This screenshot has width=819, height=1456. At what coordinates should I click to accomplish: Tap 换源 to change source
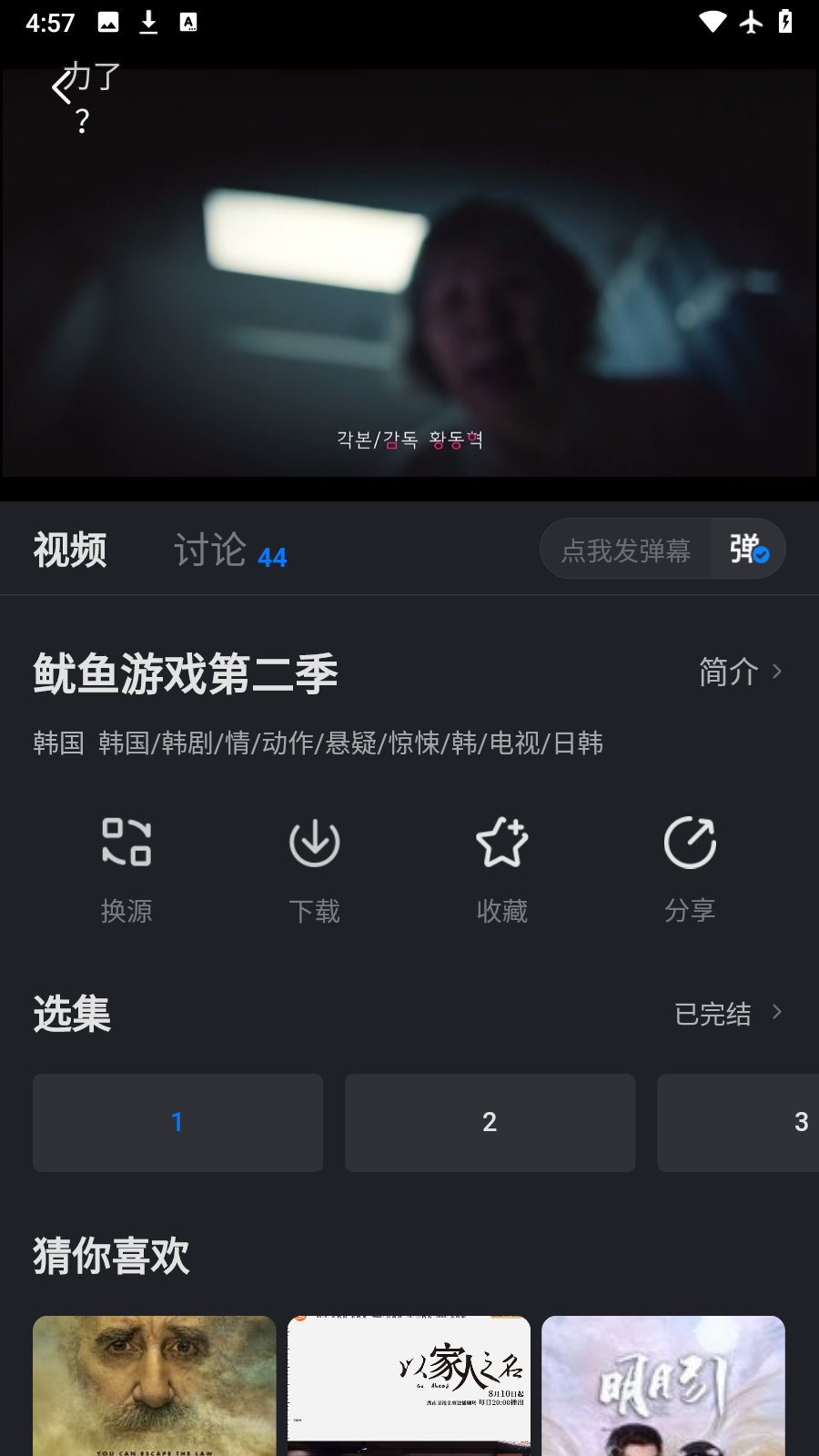pos(126,868)
